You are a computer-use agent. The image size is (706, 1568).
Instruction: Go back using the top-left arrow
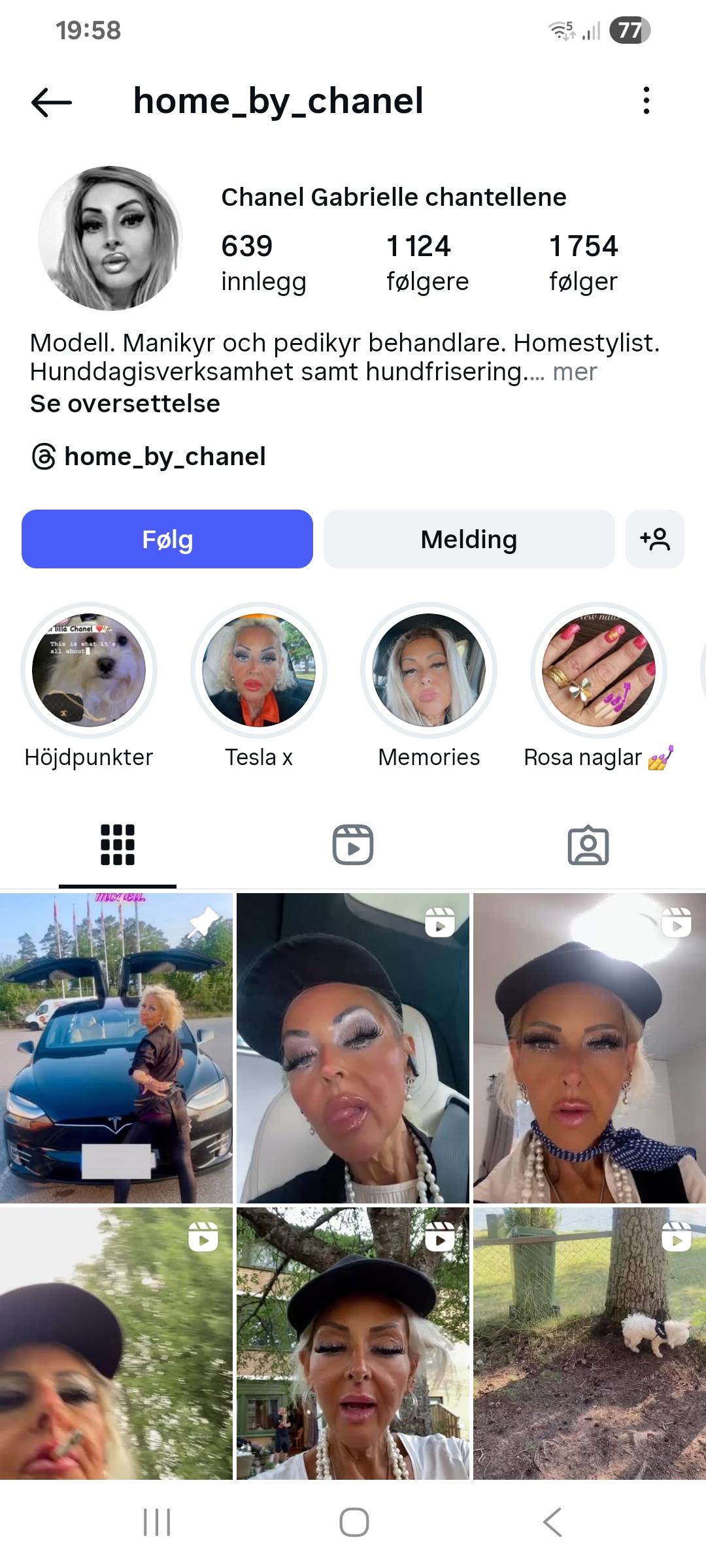click(51, 101)
